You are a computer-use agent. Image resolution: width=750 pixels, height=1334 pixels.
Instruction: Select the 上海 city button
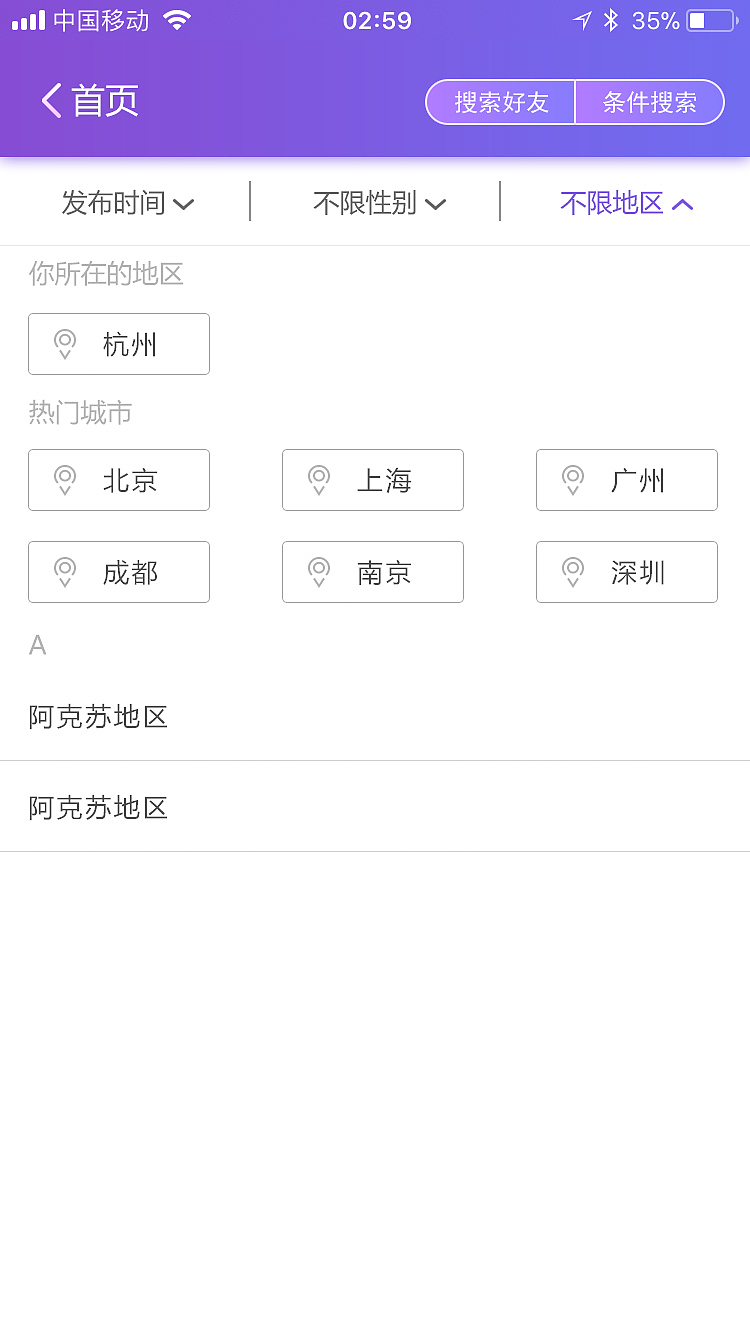tap(373, 480)
